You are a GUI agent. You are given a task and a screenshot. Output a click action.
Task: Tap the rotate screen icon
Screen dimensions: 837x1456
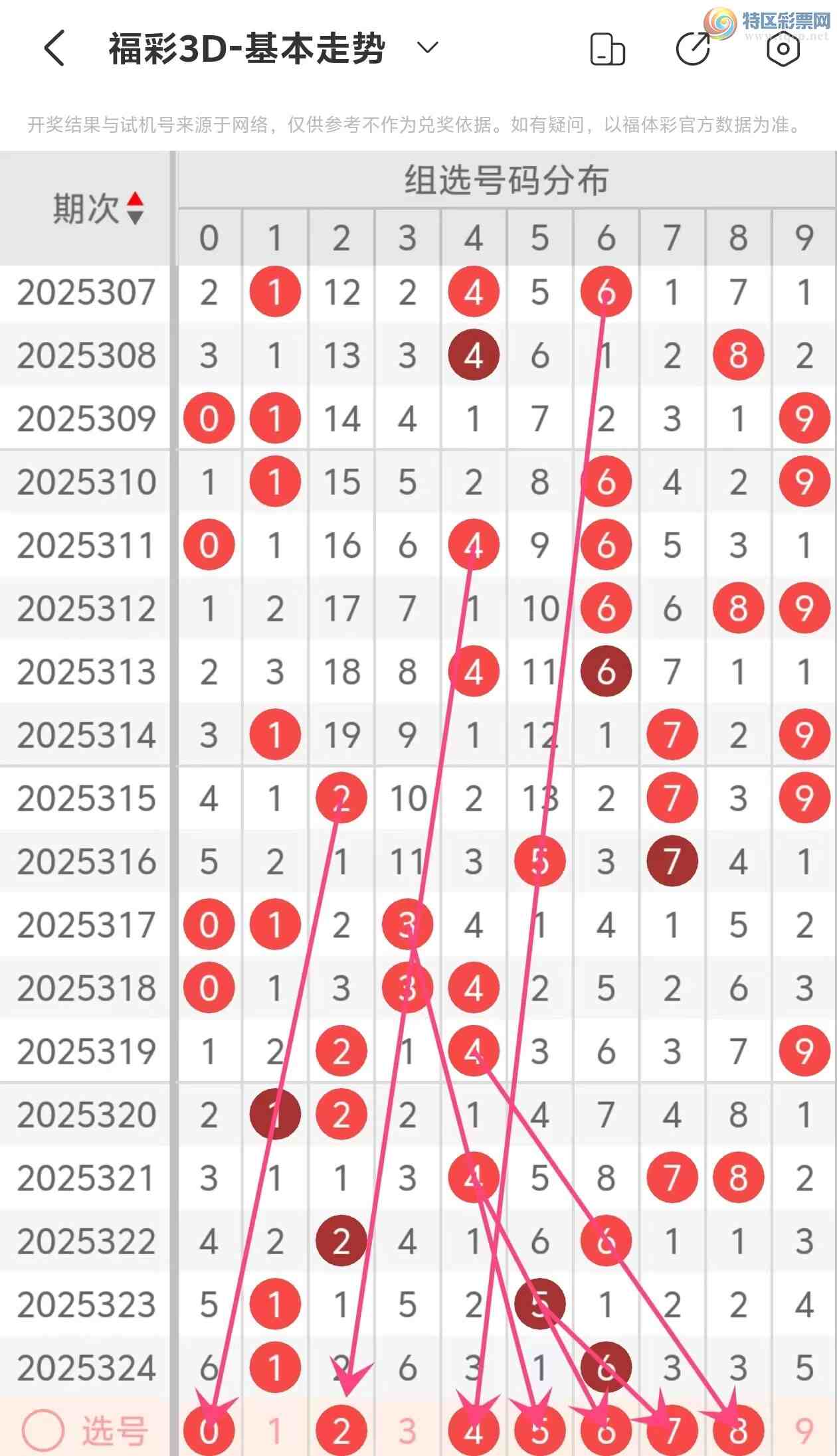coord(607,49)
